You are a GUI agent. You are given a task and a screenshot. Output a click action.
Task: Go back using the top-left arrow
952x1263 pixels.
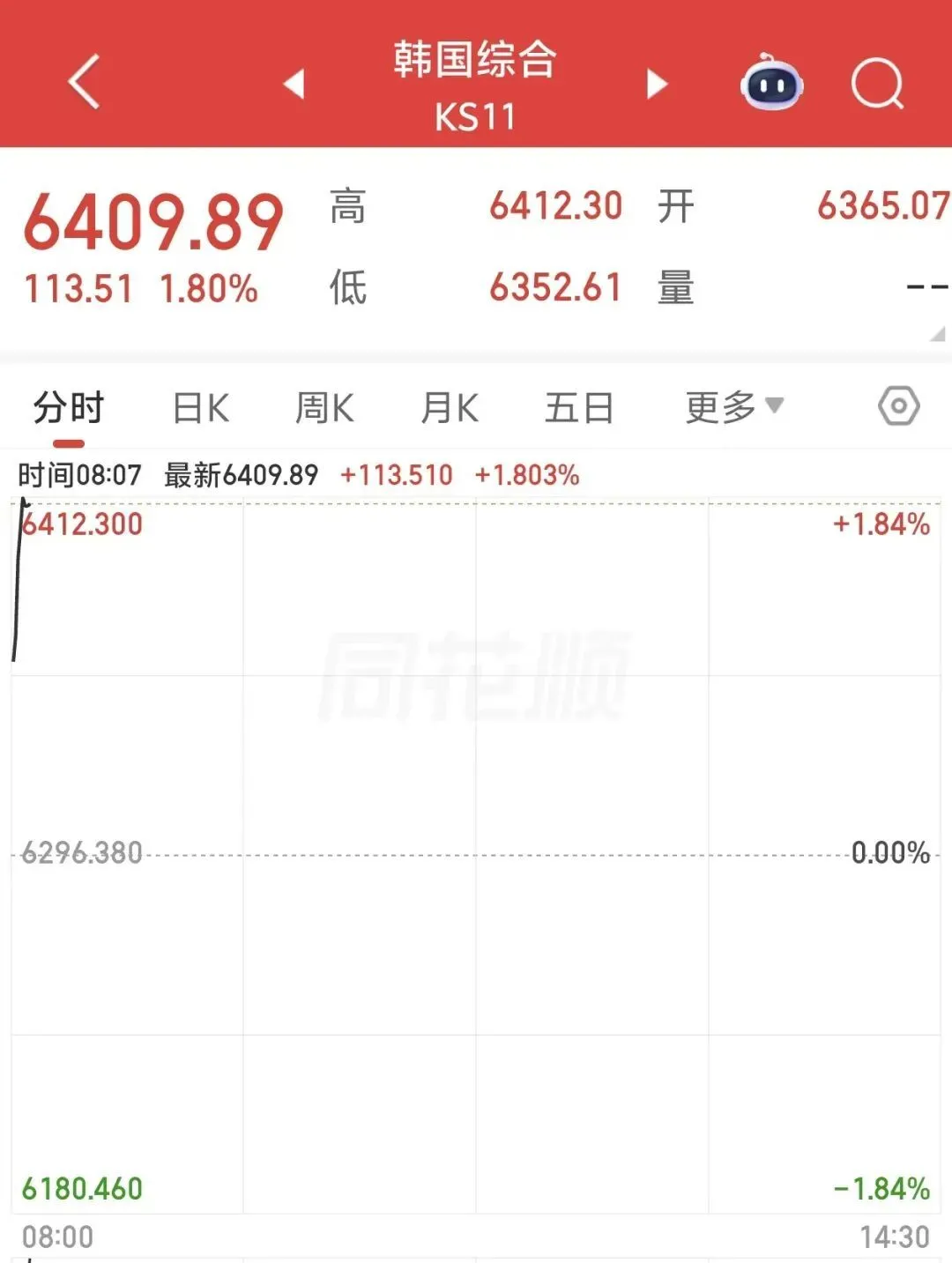pyautogui.click(x=84, y=82)
